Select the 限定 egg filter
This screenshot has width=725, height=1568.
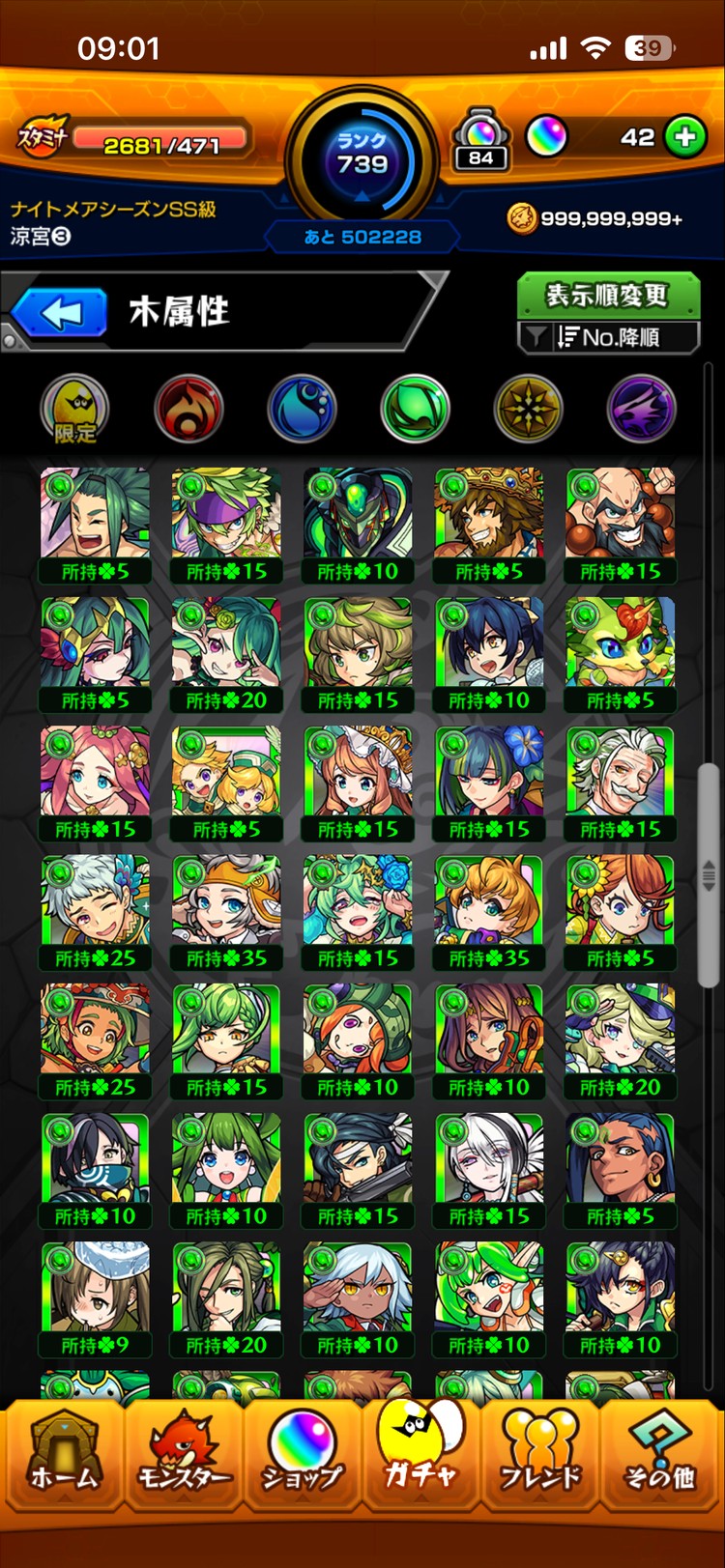74,410
